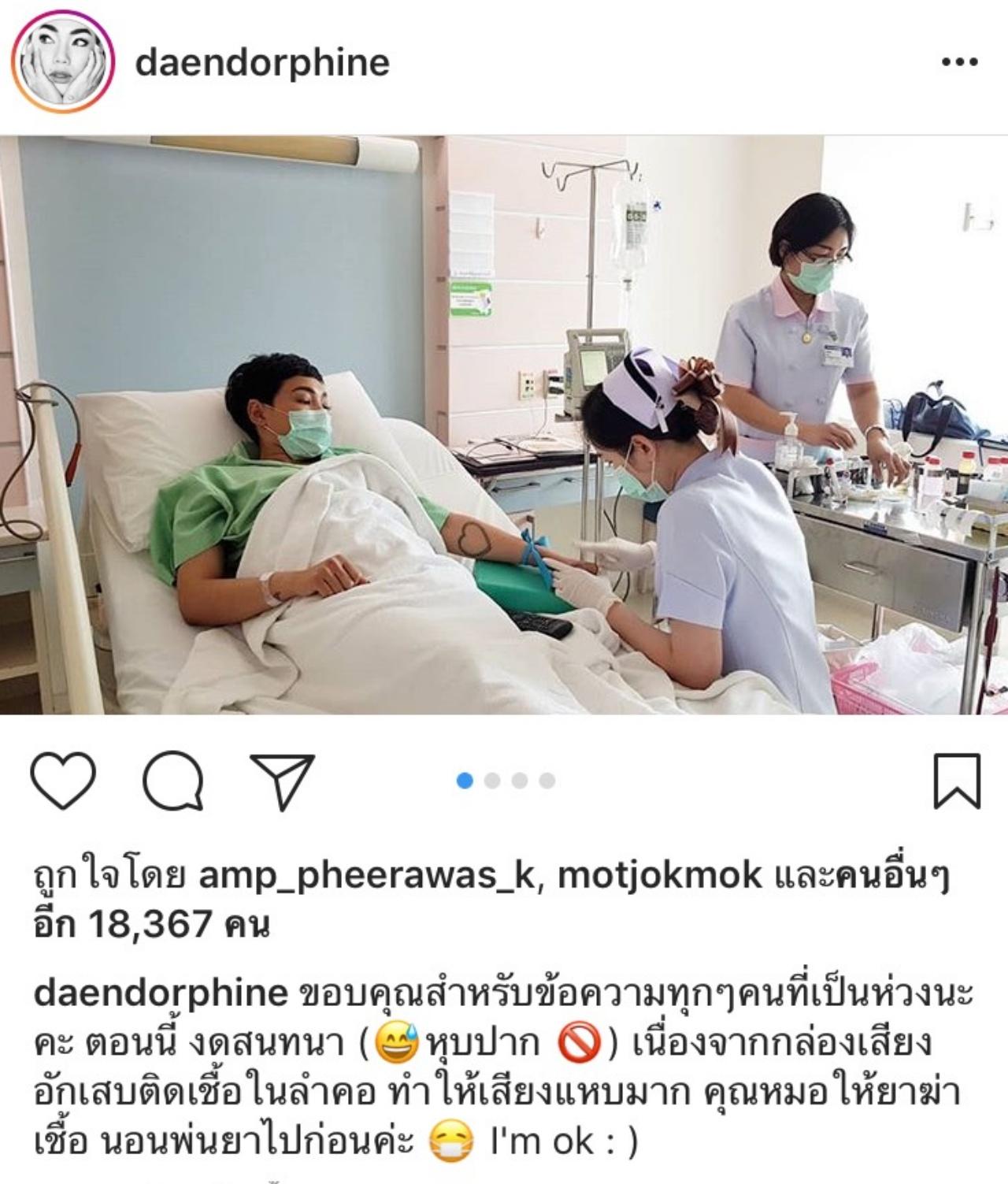
Task: Open comments with the speech bubble icon
Action: pyautogui.click(x=173, y=780)
